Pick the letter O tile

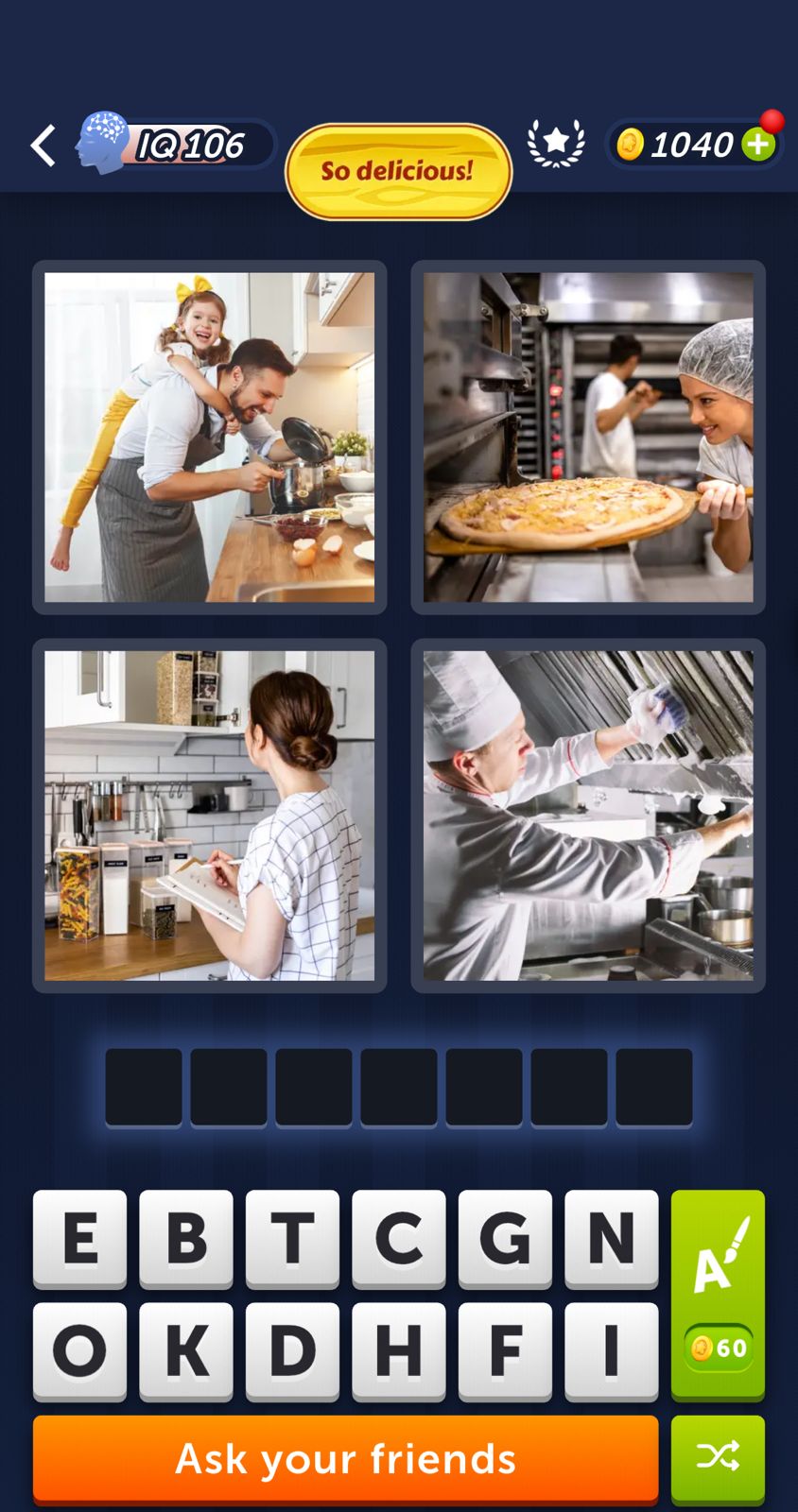click(80, 1350)
